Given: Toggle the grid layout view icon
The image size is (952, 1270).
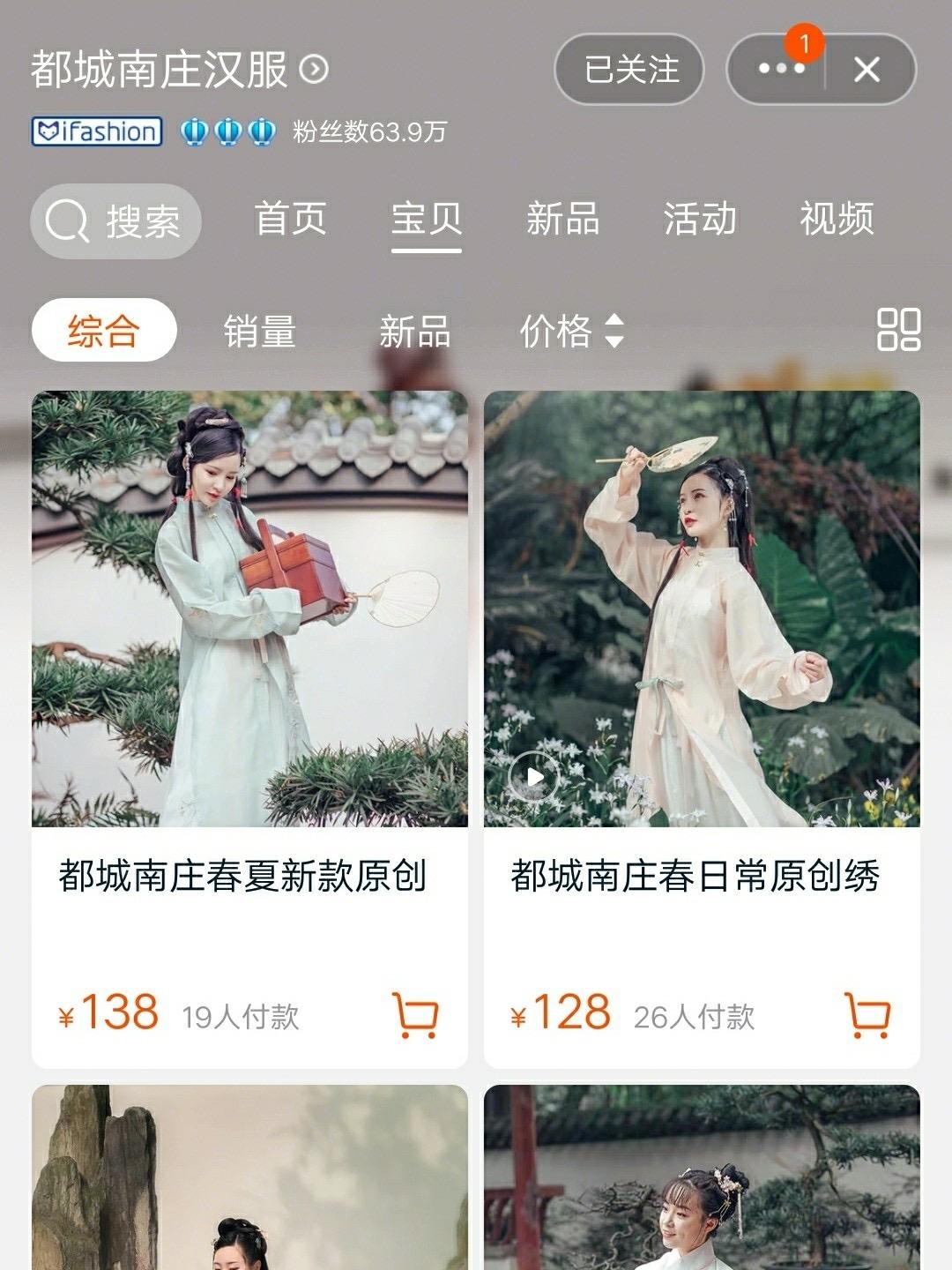Looking at the screenshot, I should tap(898, 330).
